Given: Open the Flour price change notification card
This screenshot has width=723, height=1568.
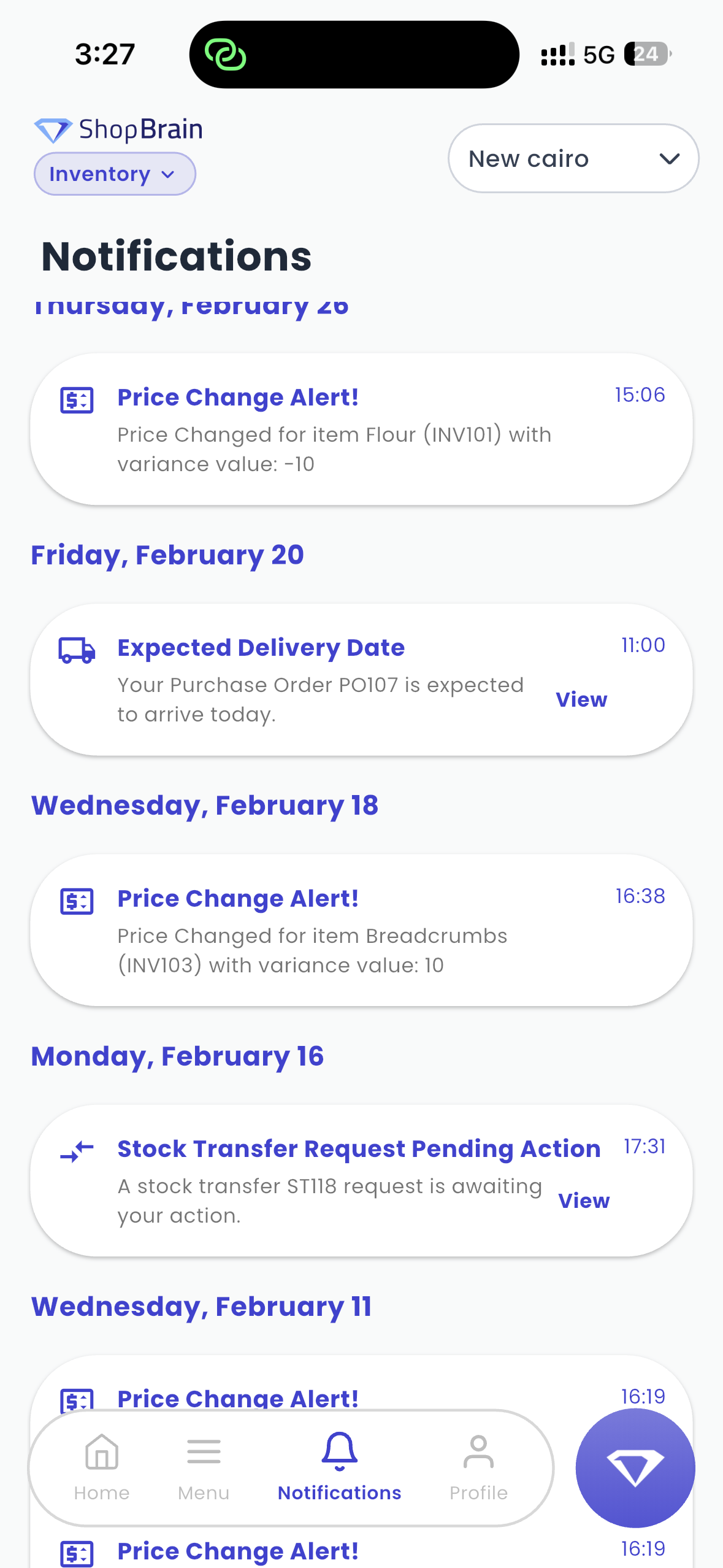Looking at the screenshot, I should click(x=361, y=428).
